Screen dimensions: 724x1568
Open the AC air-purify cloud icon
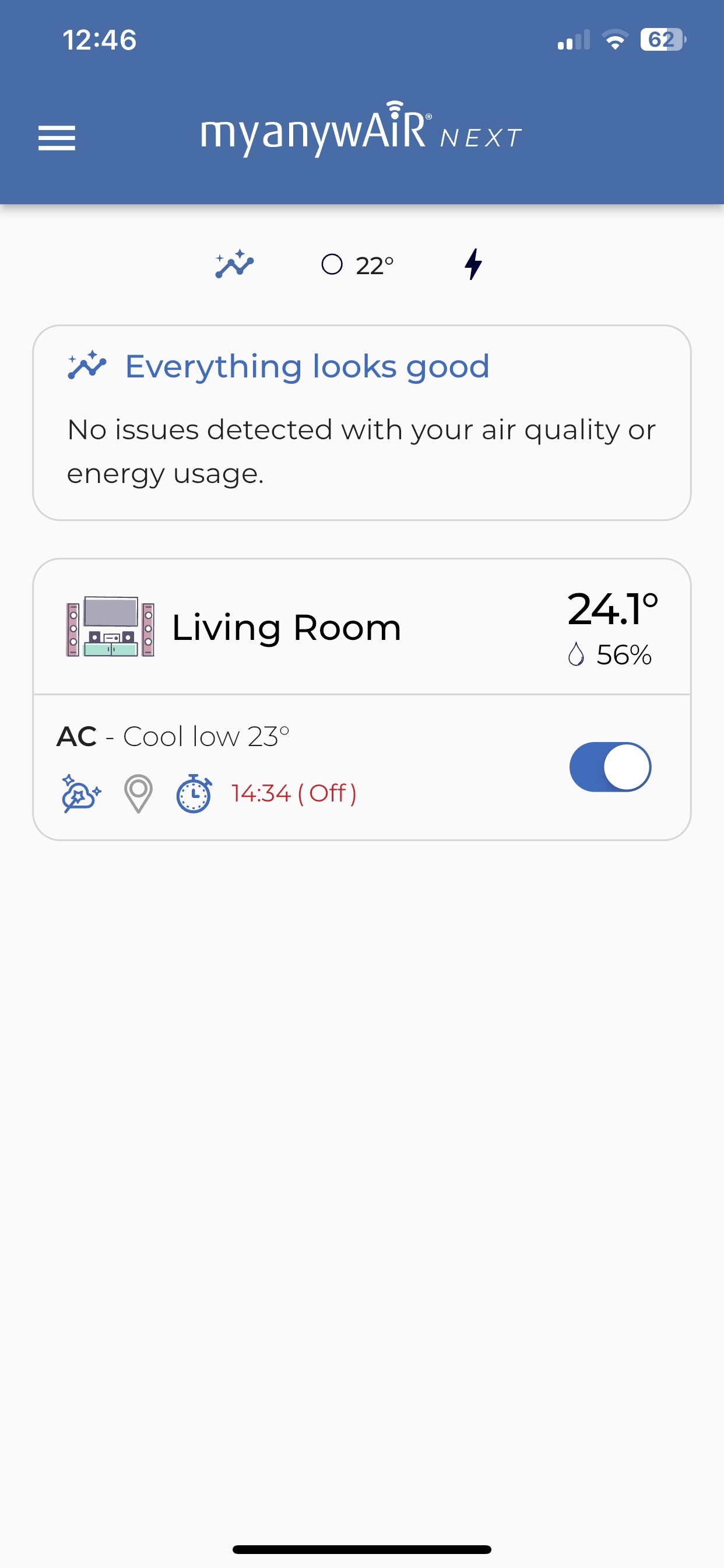coord(81,793)
